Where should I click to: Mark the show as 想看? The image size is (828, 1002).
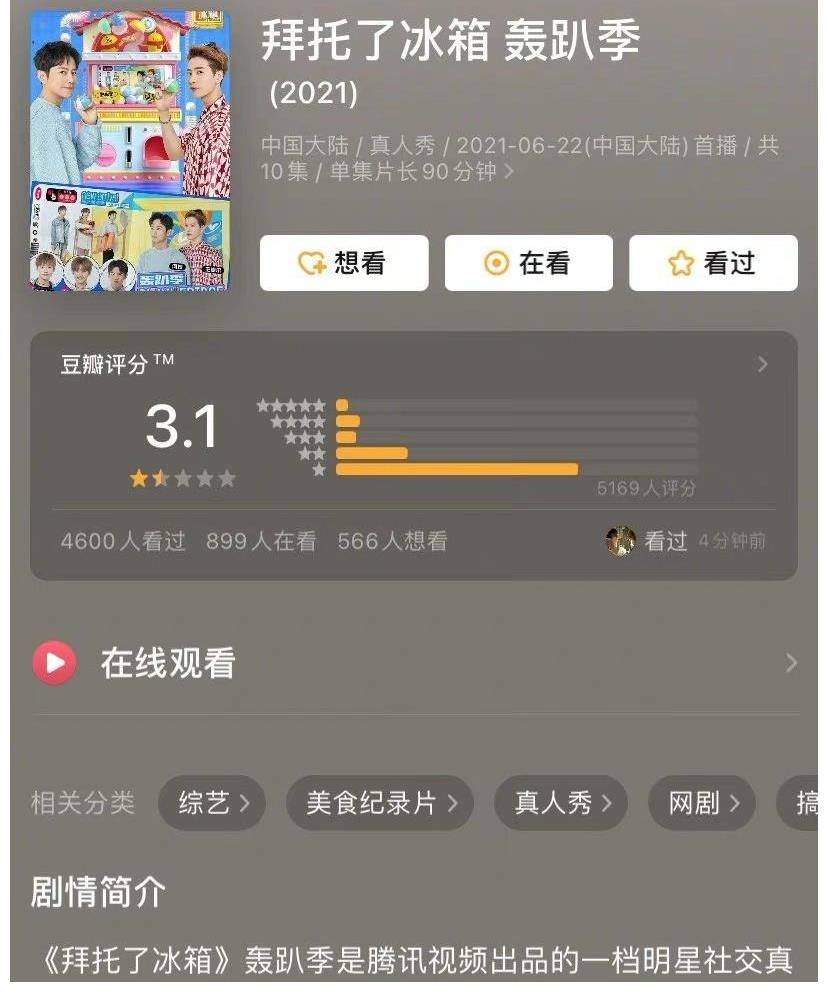point(345,263)
